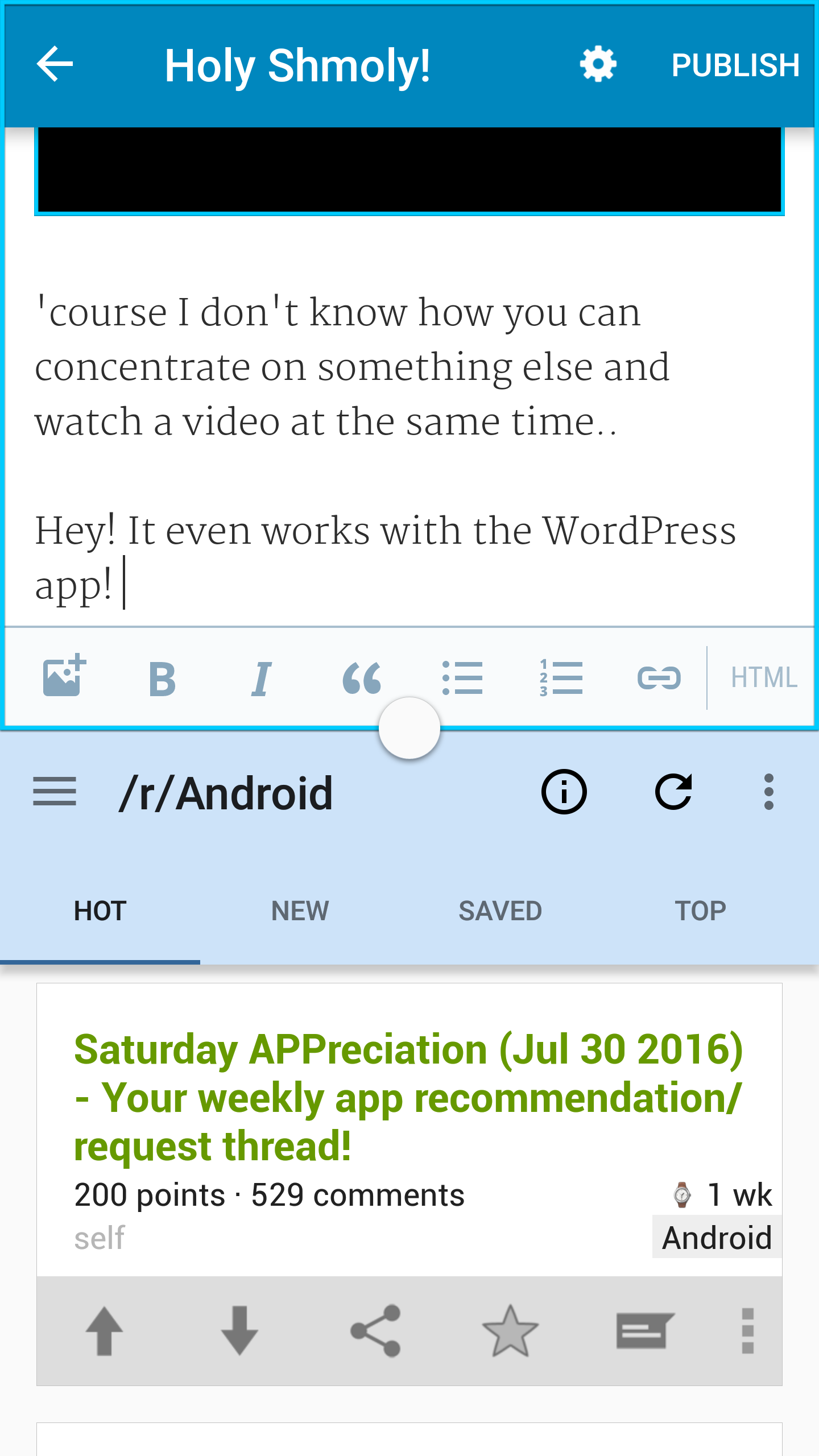
Task: View subreddit info
Action: point(564,792)
